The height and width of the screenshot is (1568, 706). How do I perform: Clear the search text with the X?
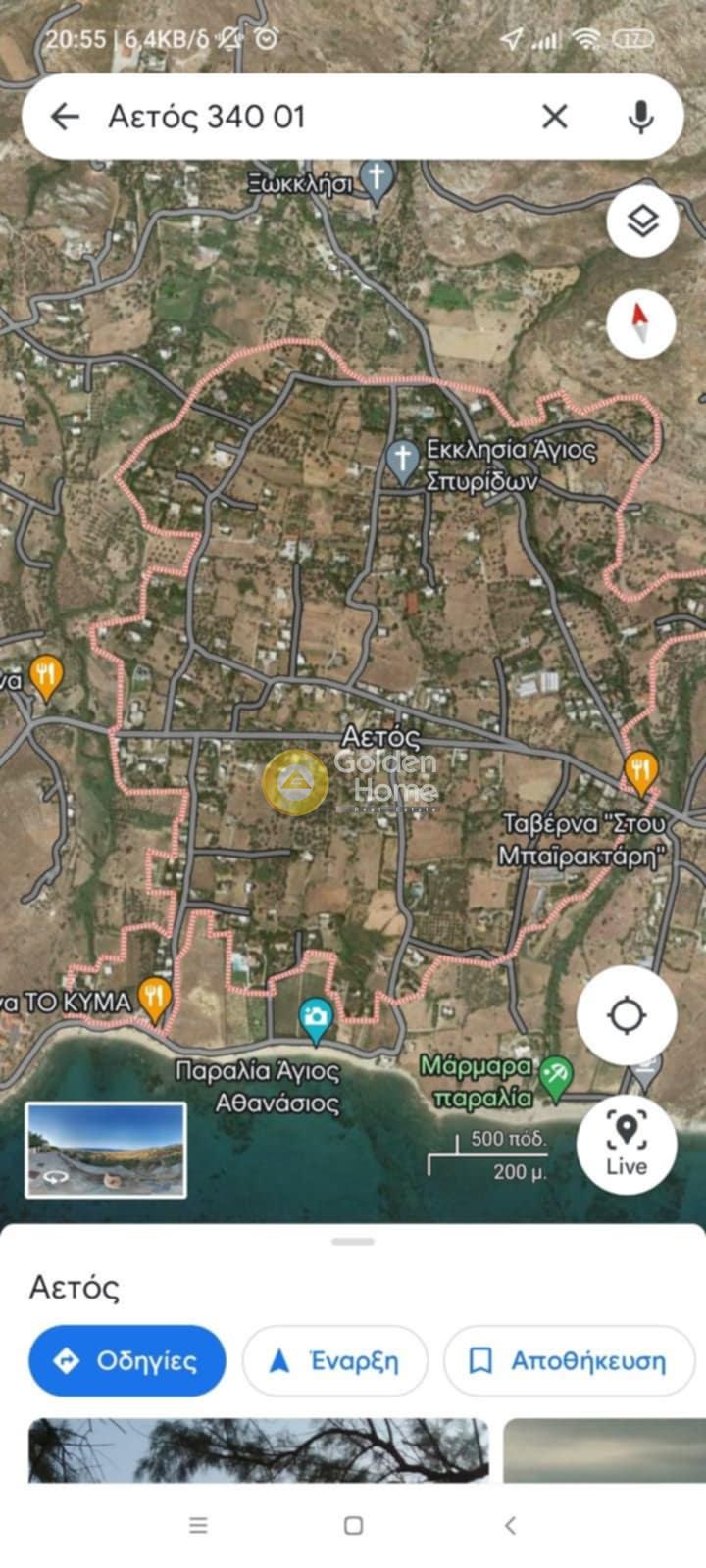pos(554,117)
